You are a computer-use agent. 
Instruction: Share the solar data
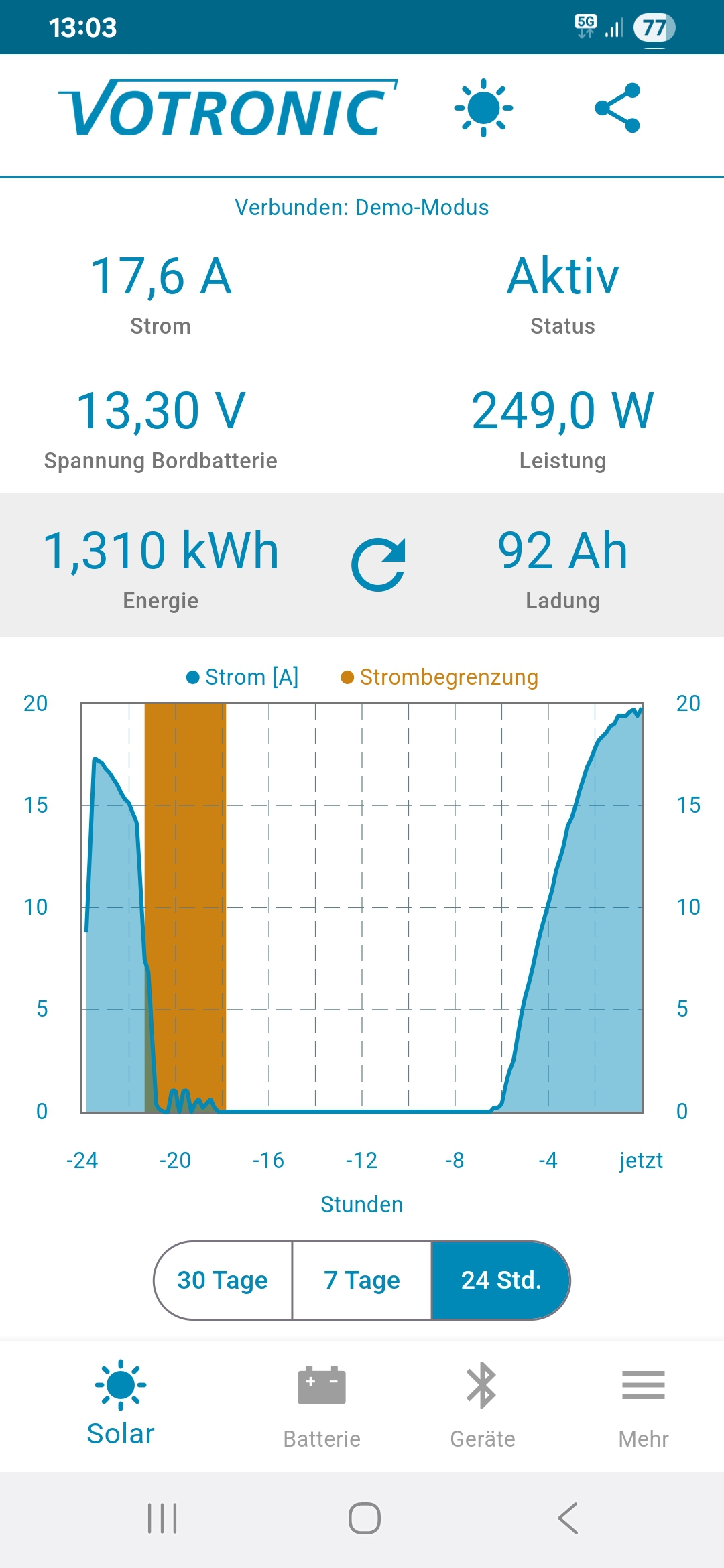coord(617,108)
